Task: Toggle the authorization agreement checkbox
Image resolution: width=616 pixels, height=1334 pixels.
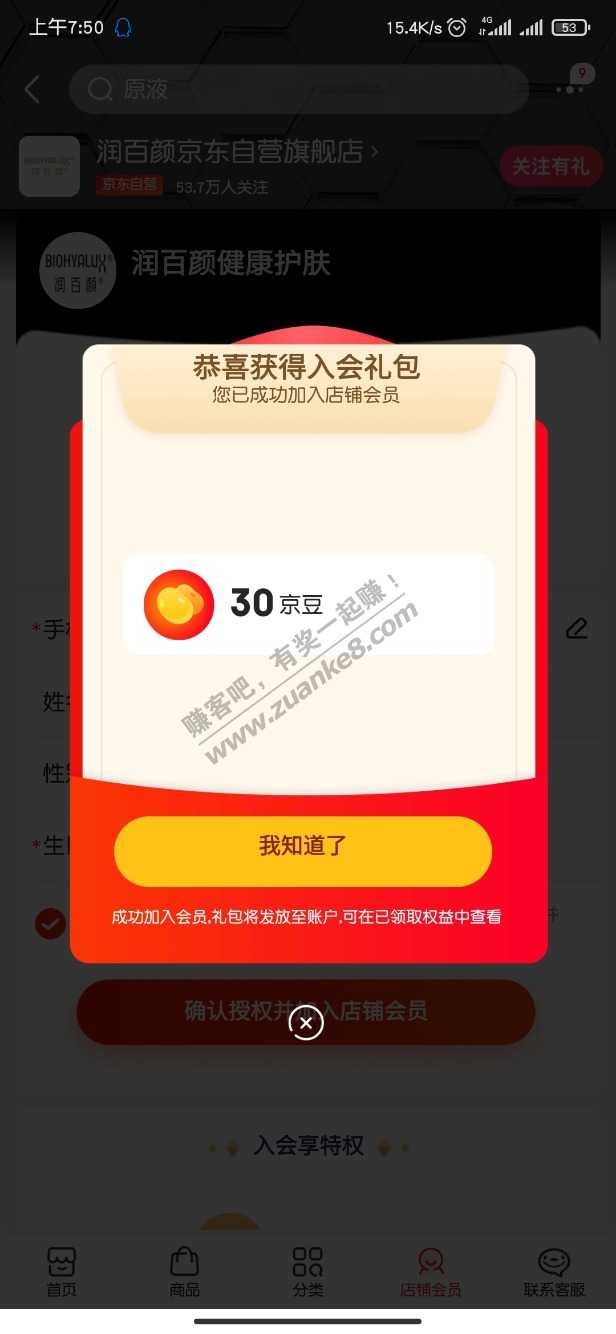Action: (50, 923)
